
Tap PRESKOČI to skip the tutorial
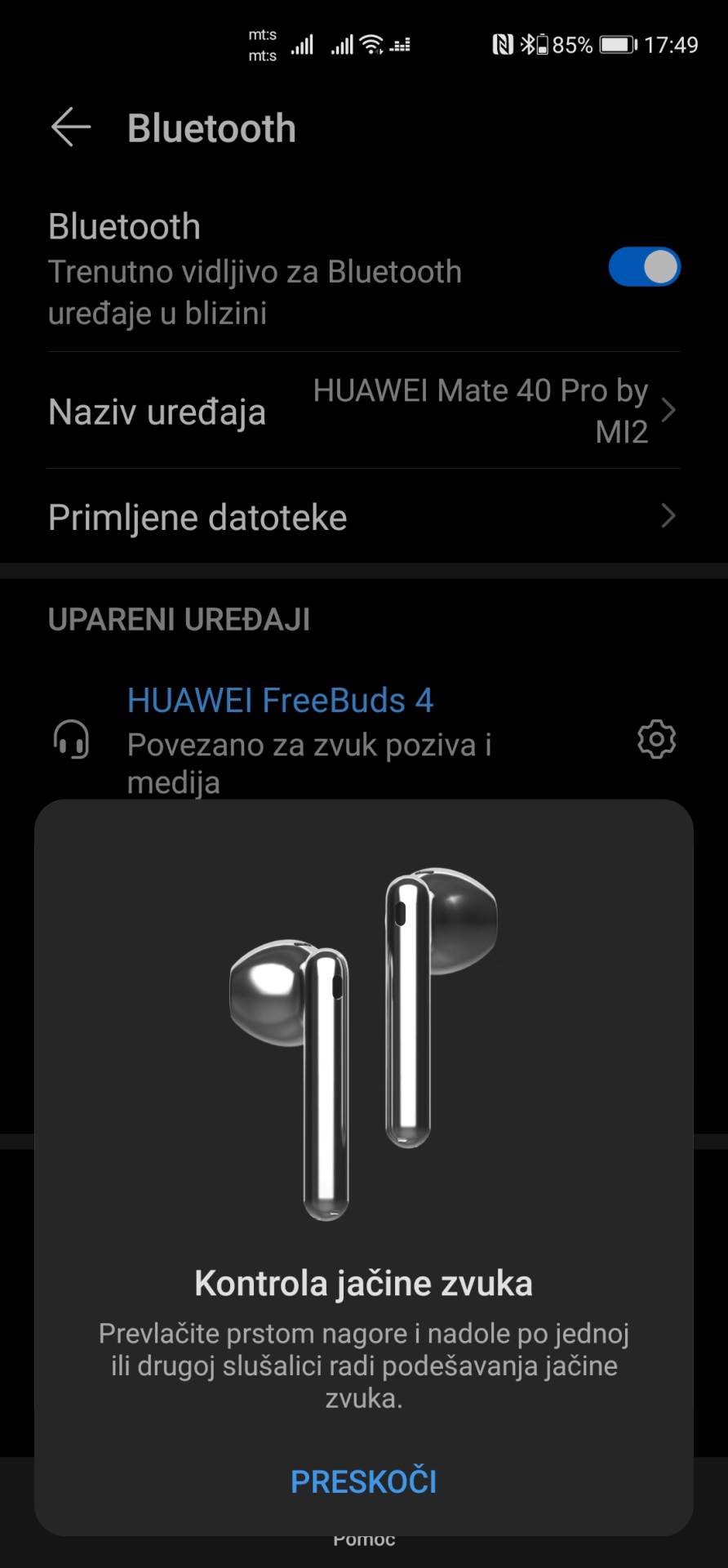363,1481
